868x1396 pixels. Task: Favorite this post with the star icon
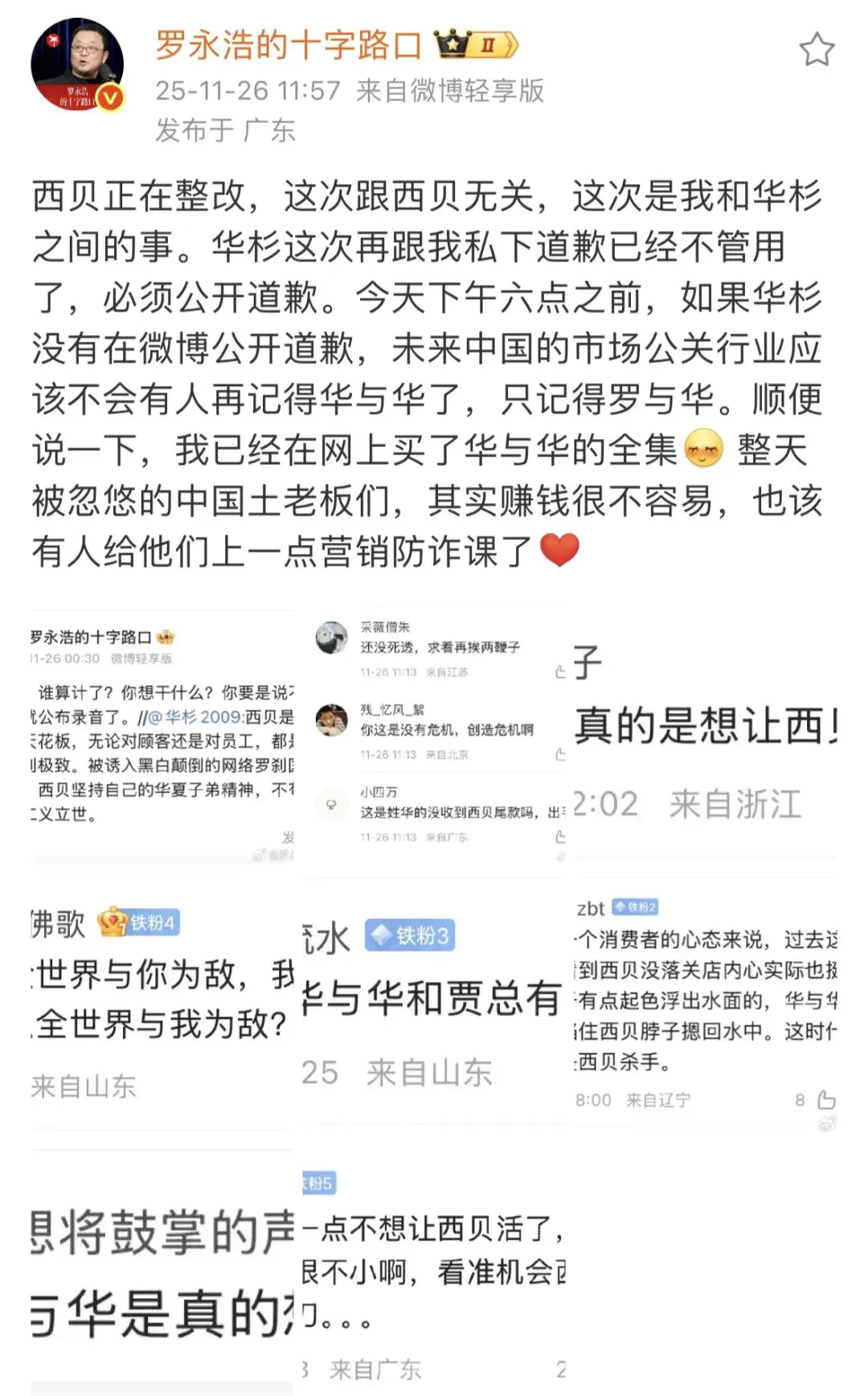pyautogui.click(x=817, y=50)
